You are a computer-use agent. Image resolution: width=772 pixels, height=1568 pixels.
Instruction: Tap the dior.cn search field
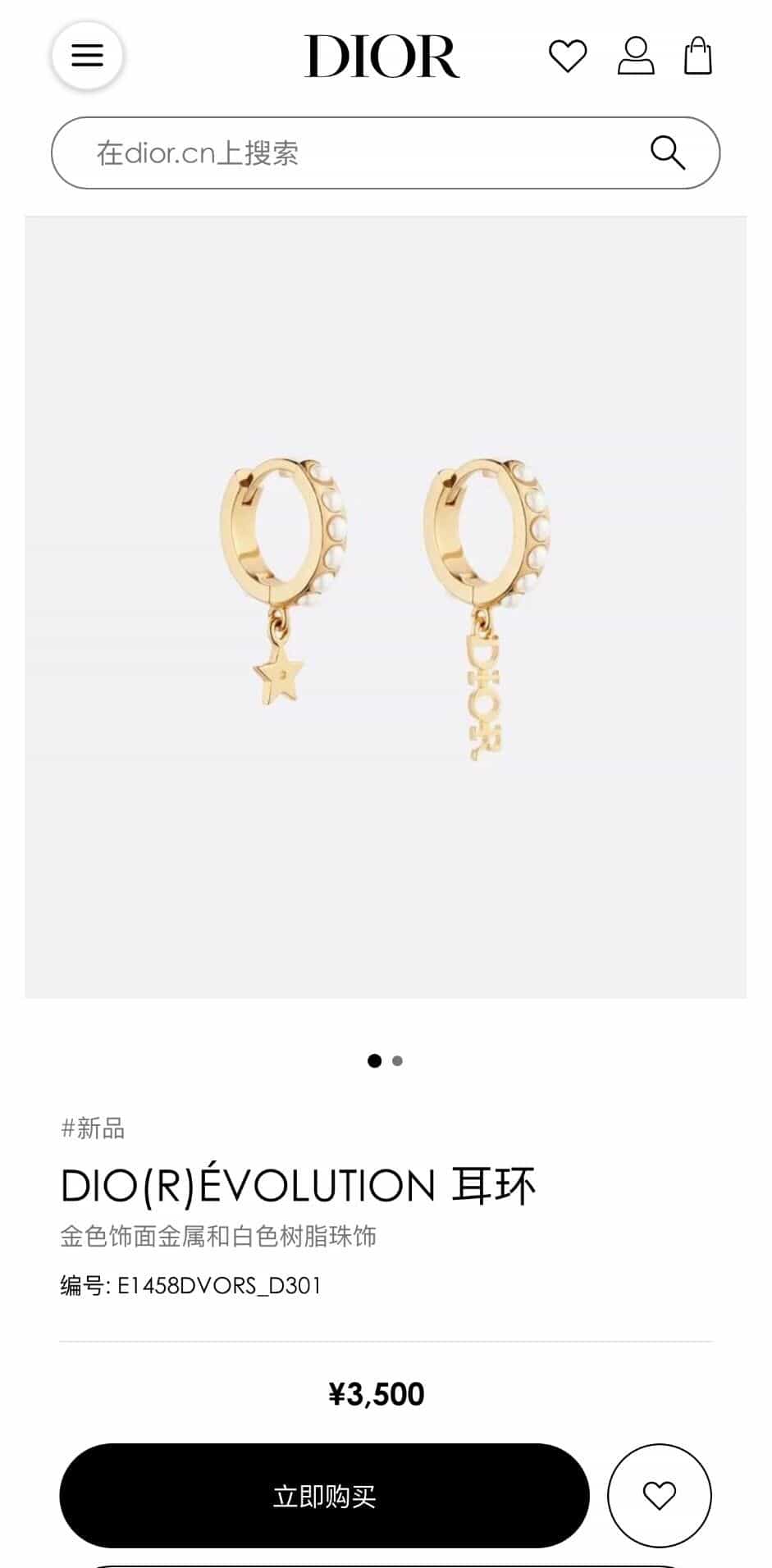pos(386,153)
